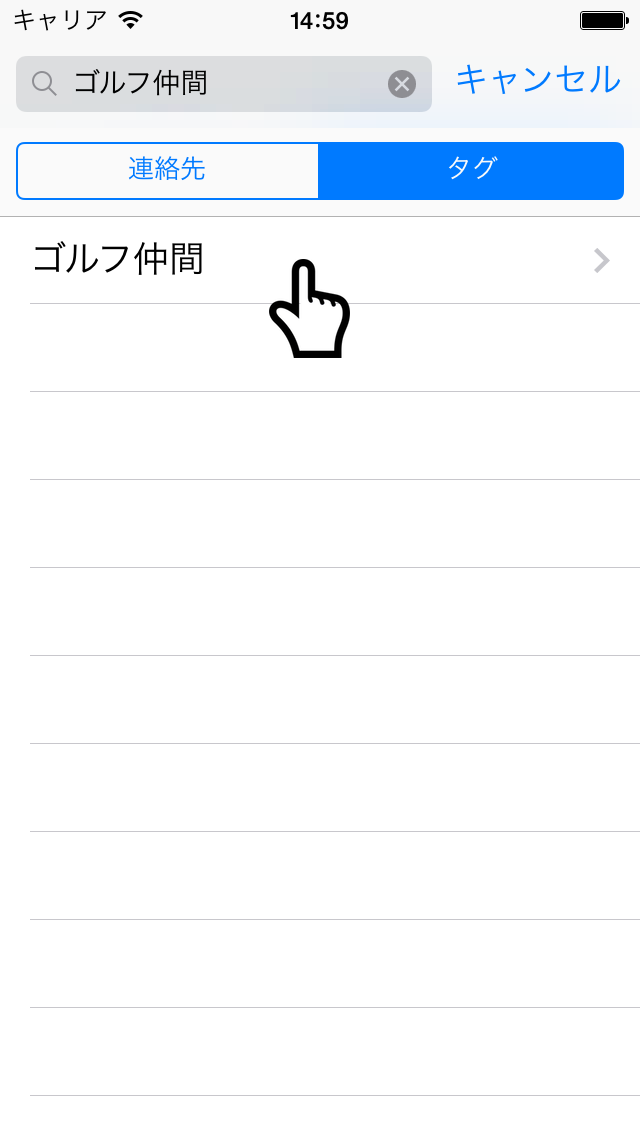The width and height of the screenshot is (640, 1136).
Task: Cancel the search with キャンセル
Action: click(x=538, y=80)
